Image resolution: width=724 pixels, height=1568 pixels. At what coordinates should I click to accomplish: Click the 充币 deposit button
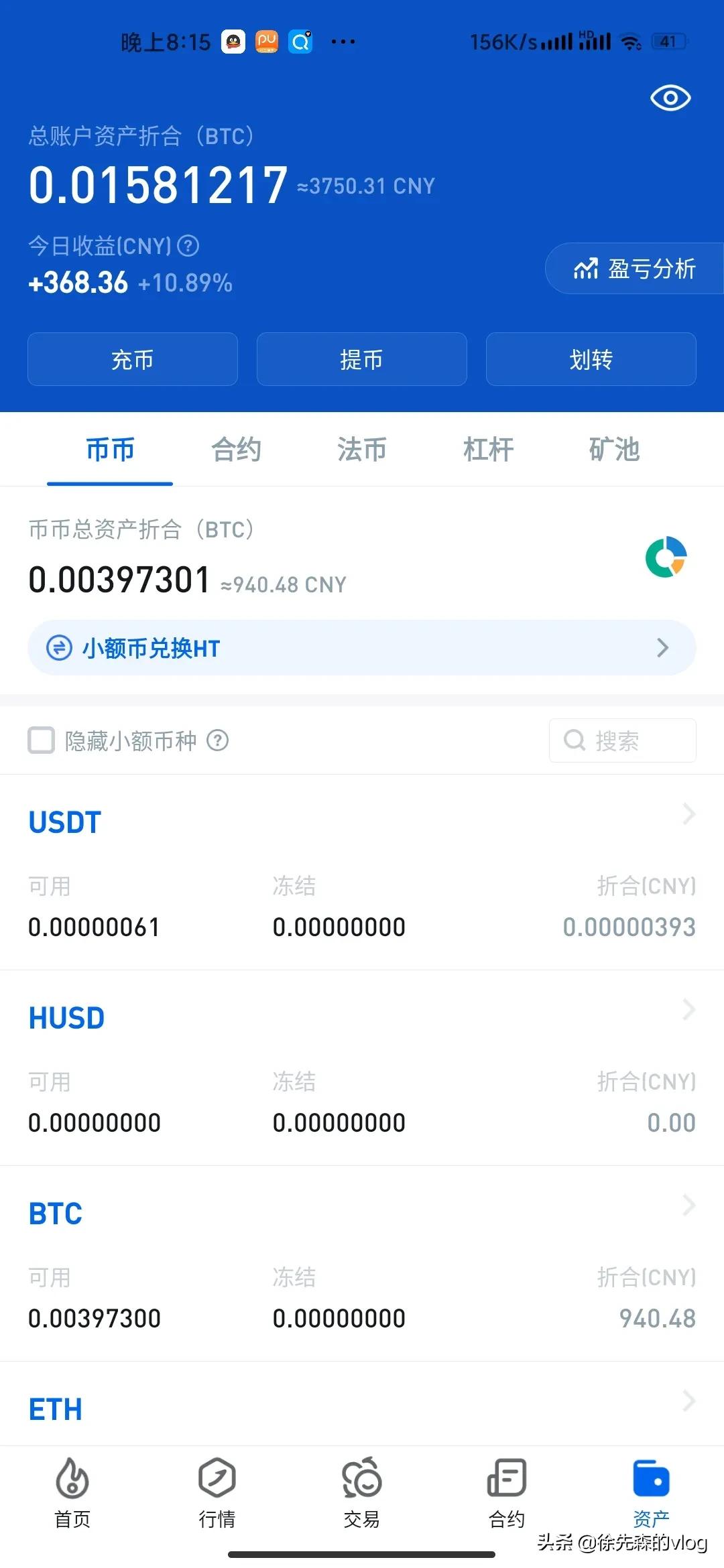[132, 359]
